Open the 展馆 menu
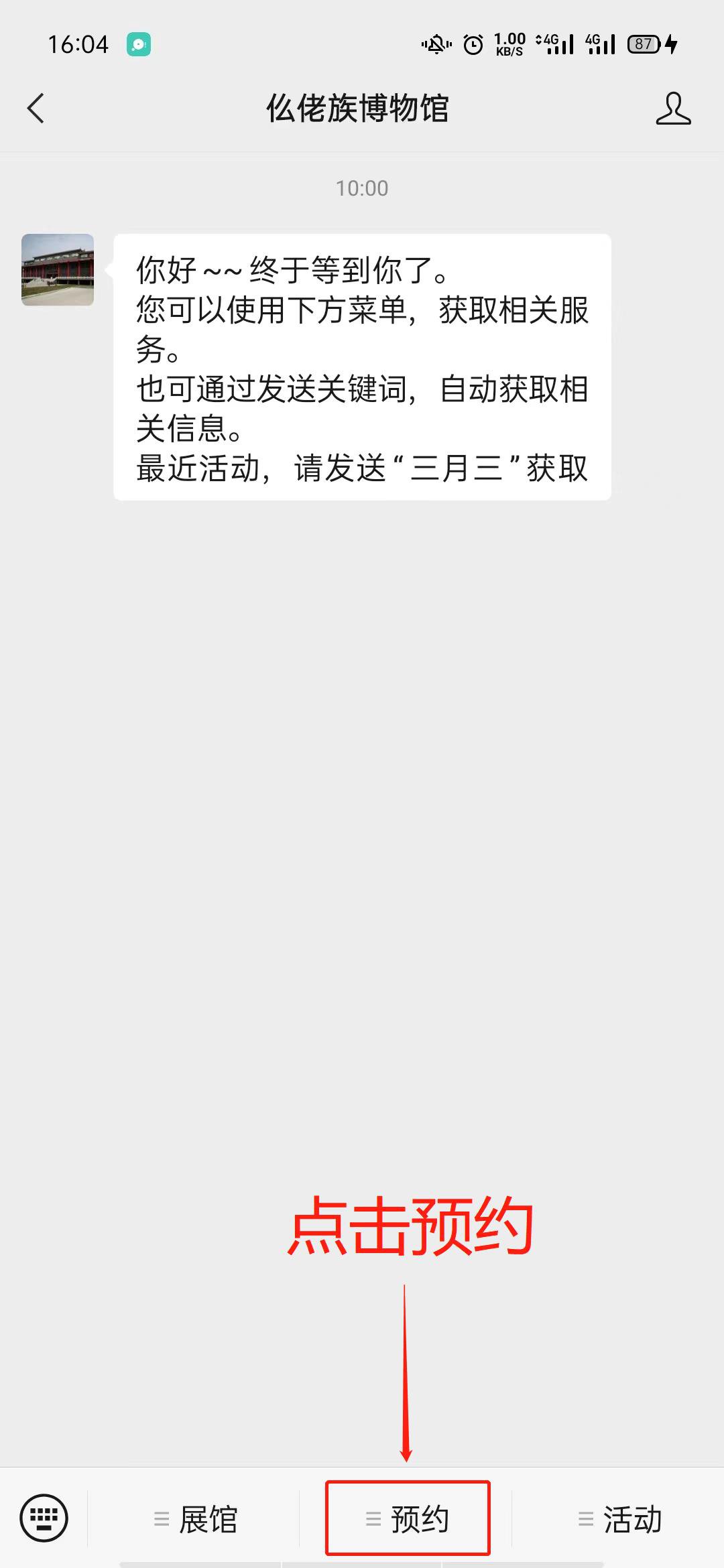Image resolution: width=724 pixels, height=1568 pixels. tap(195, 1518)
